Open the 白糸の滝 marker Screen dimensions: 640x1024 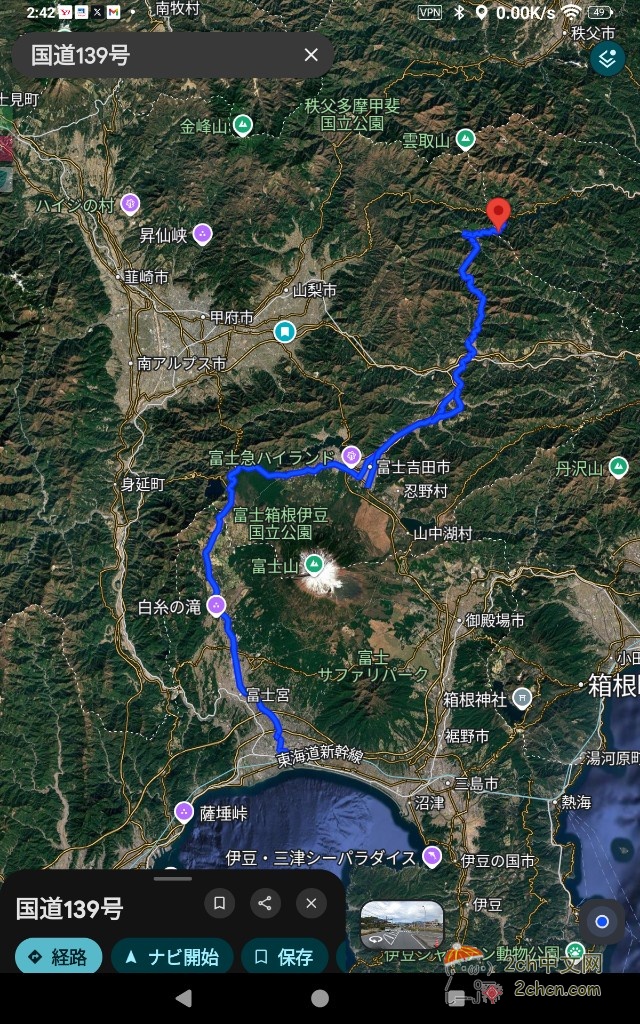[x=217, y=606]
